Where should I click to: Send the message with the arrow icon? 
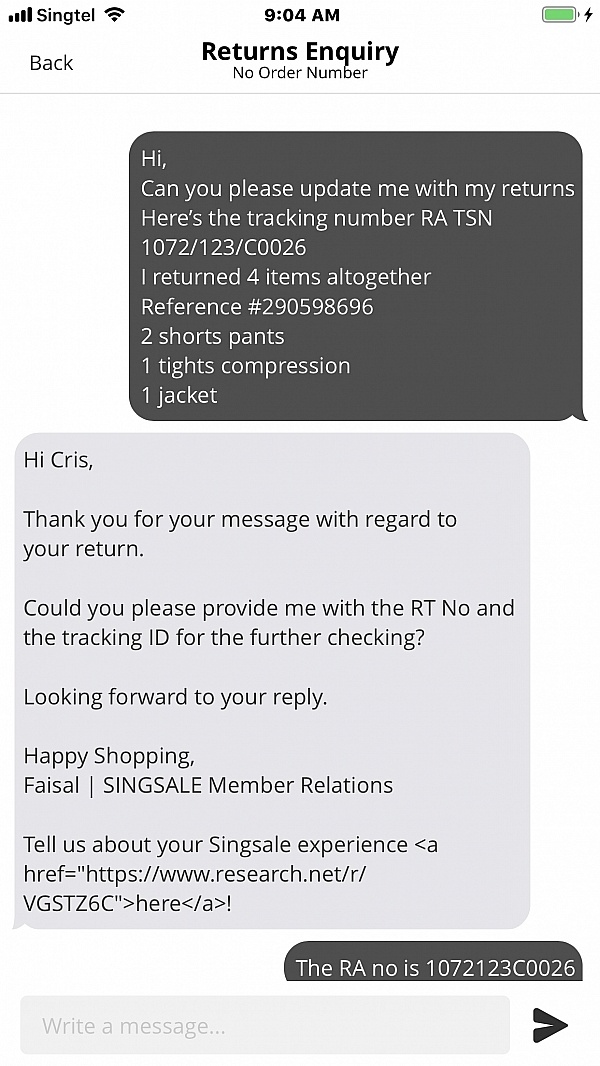(x=549, y=1025)
